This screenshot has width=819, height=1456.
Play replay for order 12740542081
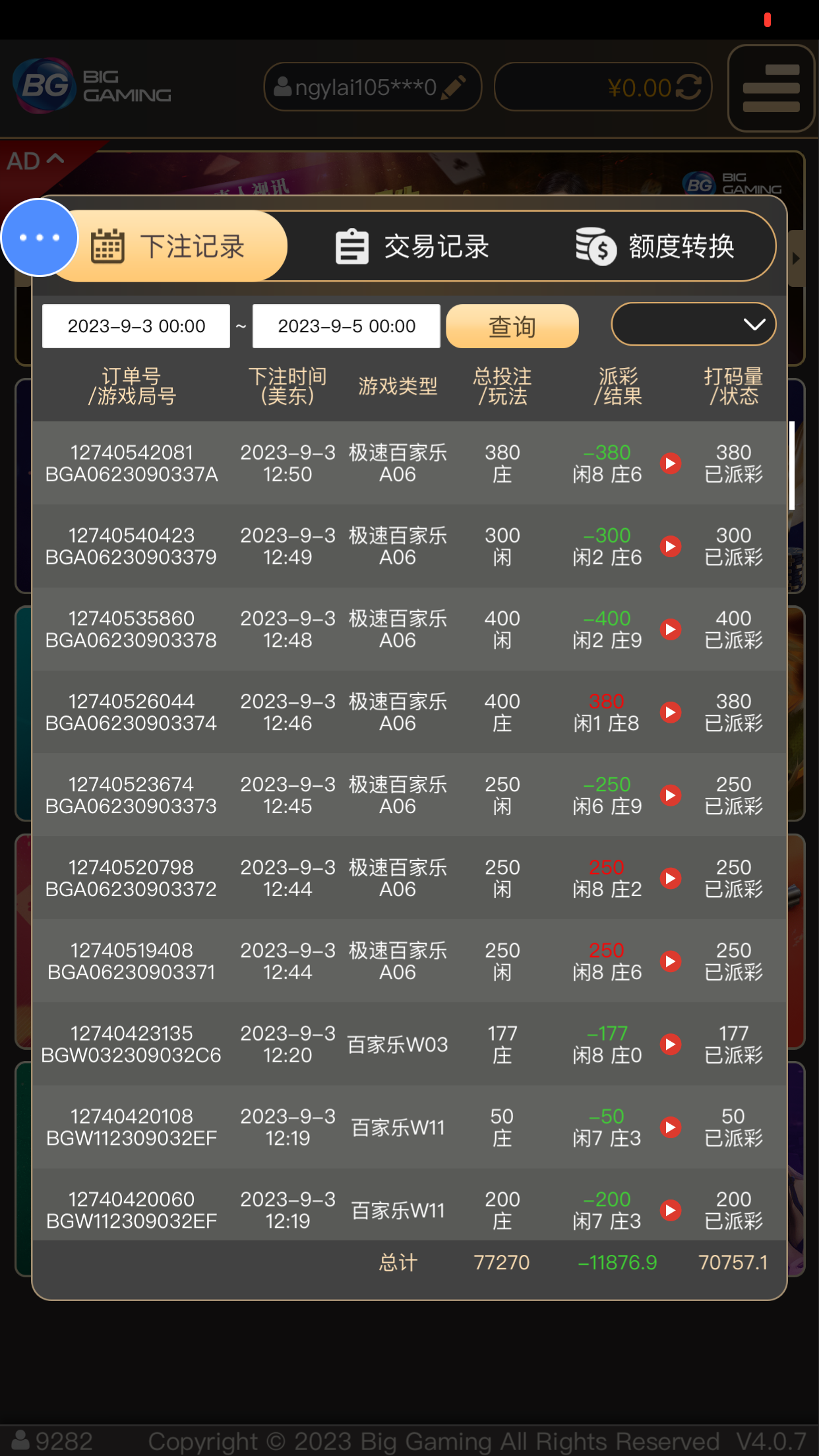pos(671,464)
